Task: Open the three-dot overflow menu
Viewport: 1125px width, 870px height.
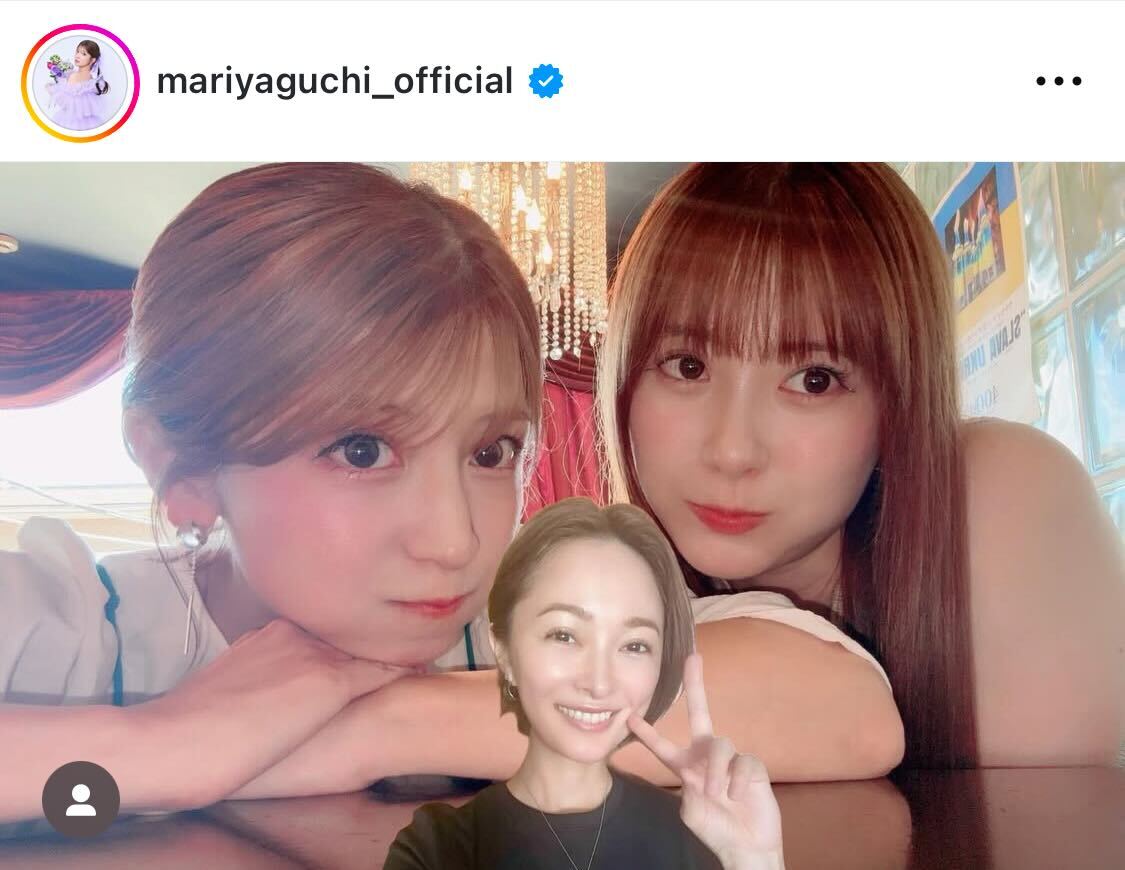Action: pyautogui.click(x=1059, y=81)
